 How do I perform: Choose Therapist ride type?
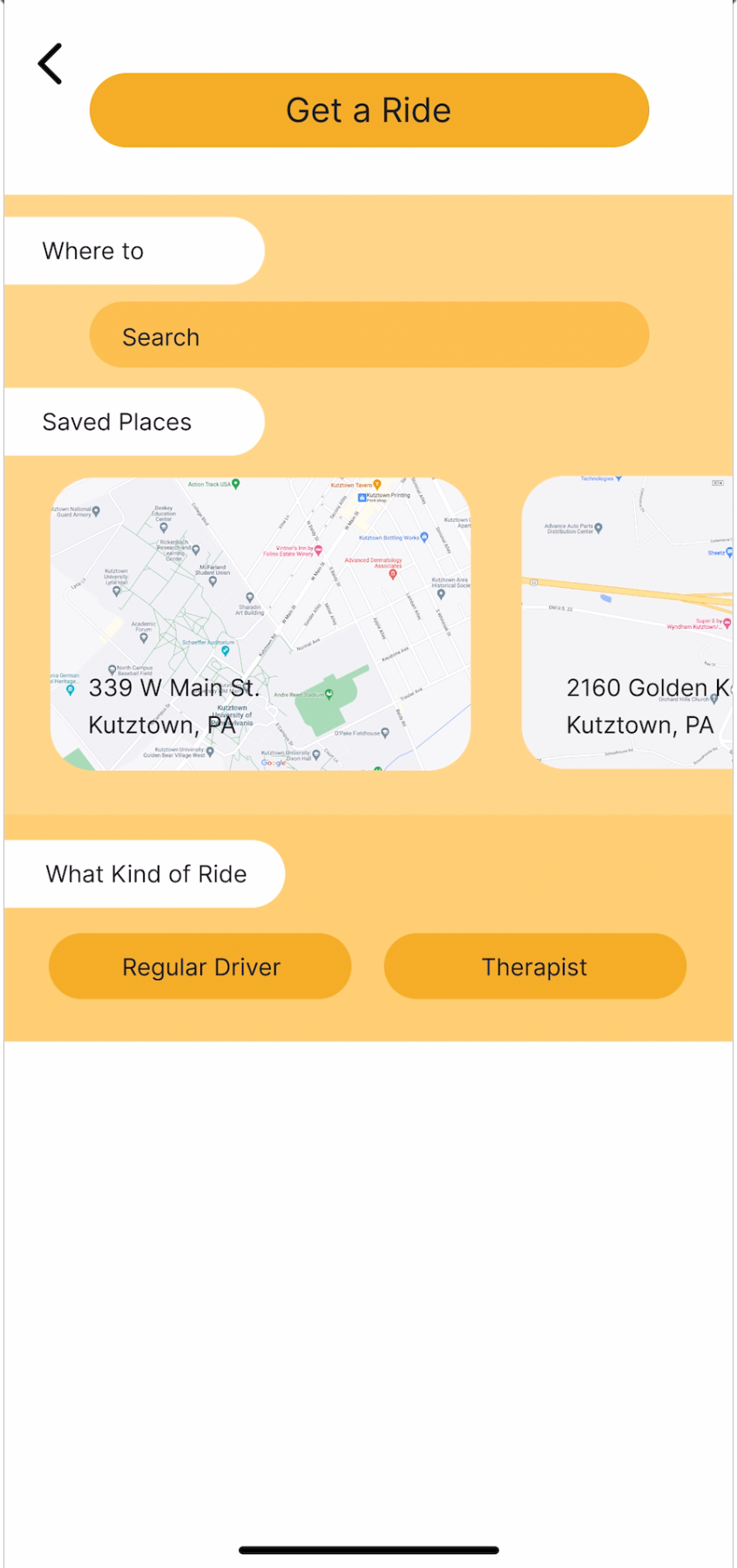535,967
